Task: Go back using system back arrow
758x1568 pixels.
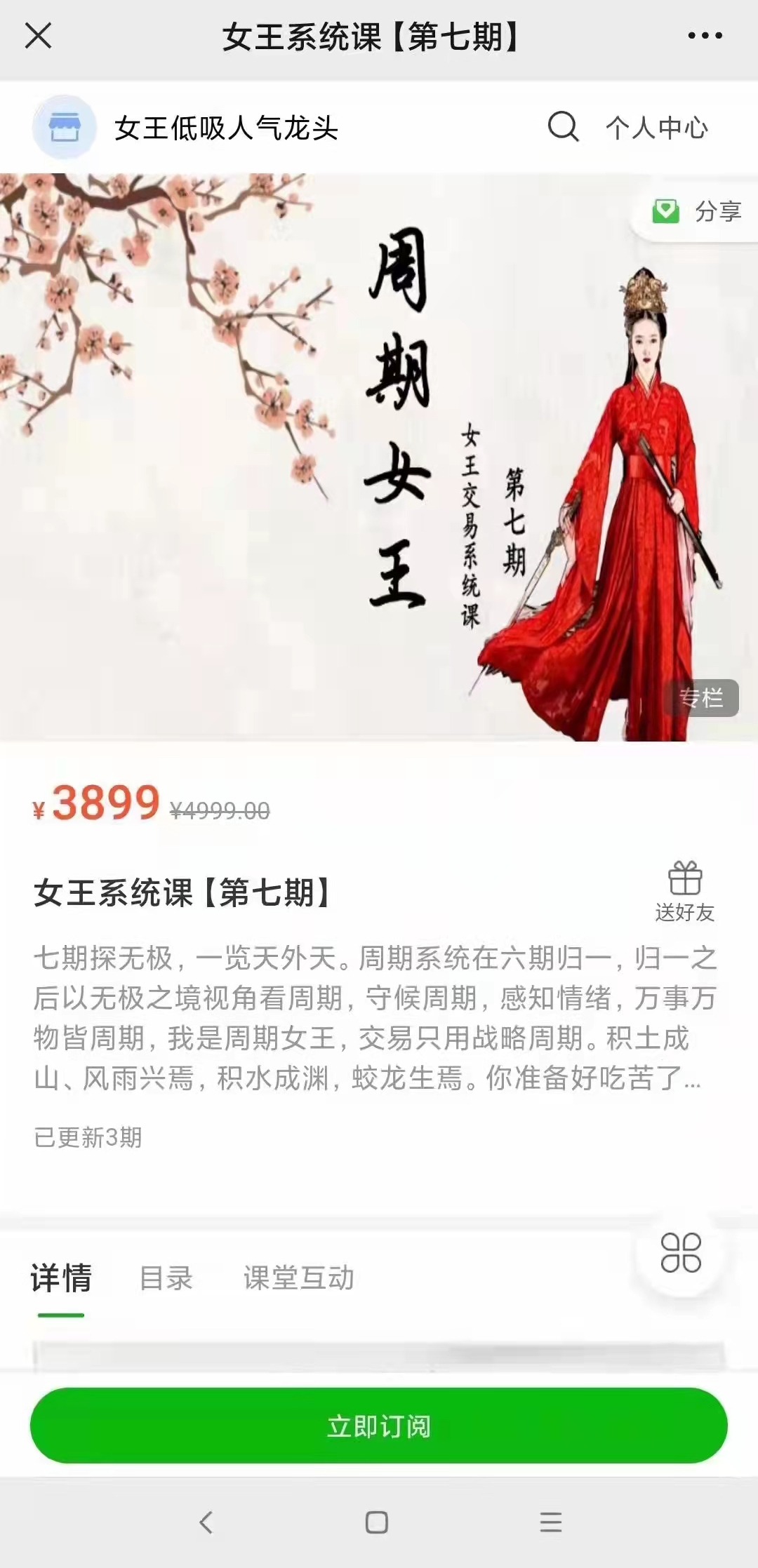Action: tap(206, 1522)
